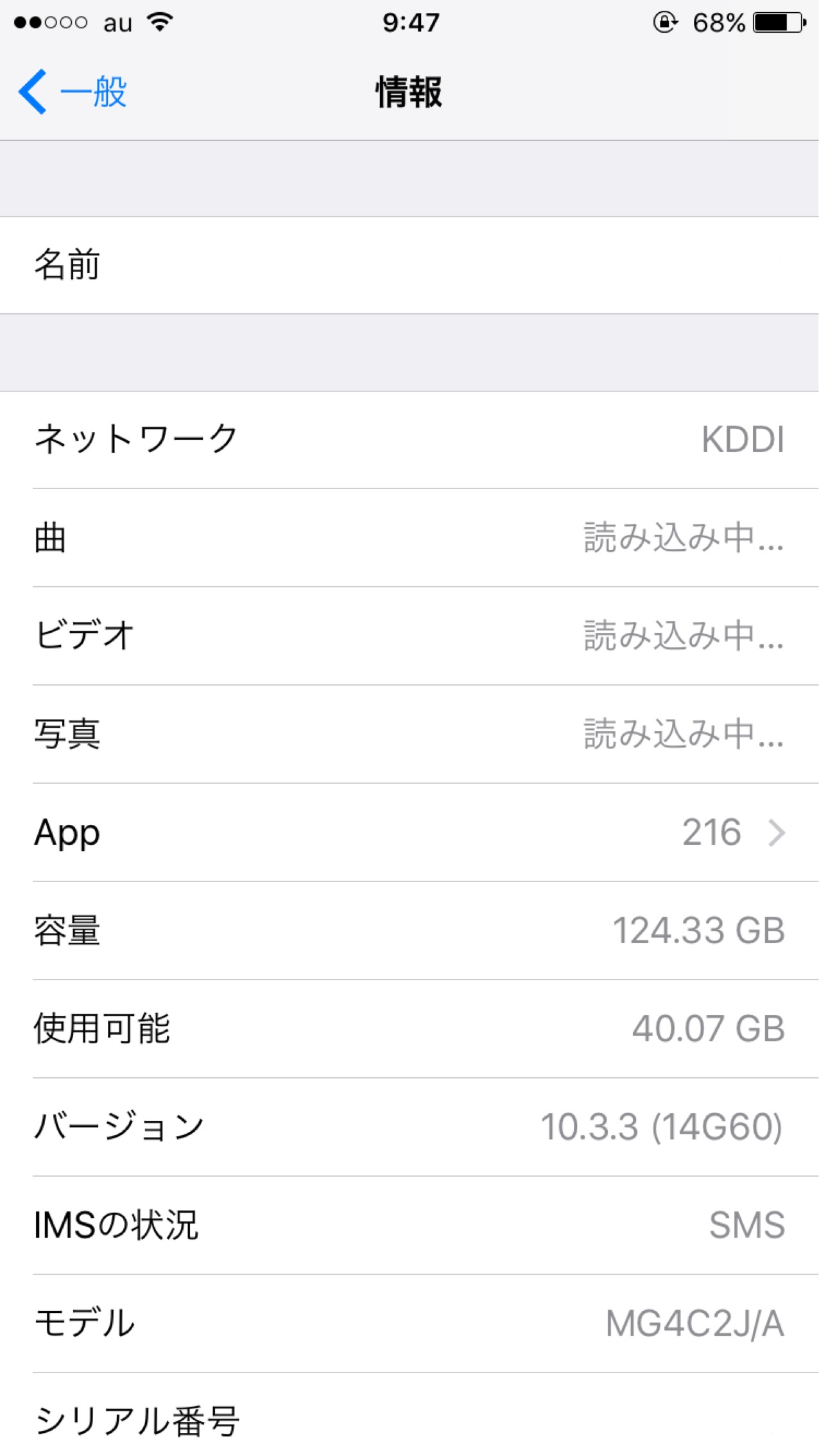The width and height of the screenshot is (819, 1456).
Task: Open the App row showing 216
Action: tap(410, 833)
